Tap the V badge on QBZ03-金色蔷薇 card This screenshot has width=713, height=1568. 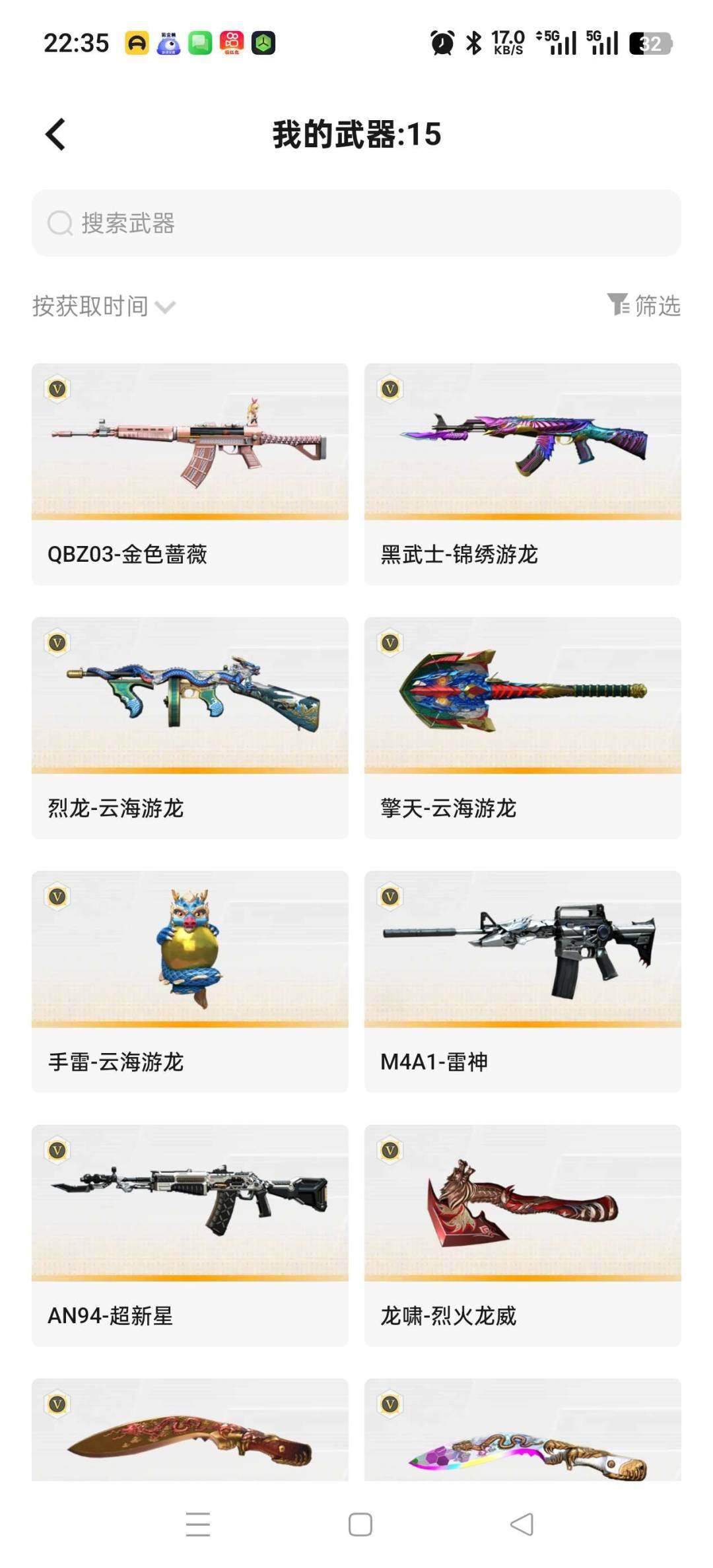(x=58, y=390)
